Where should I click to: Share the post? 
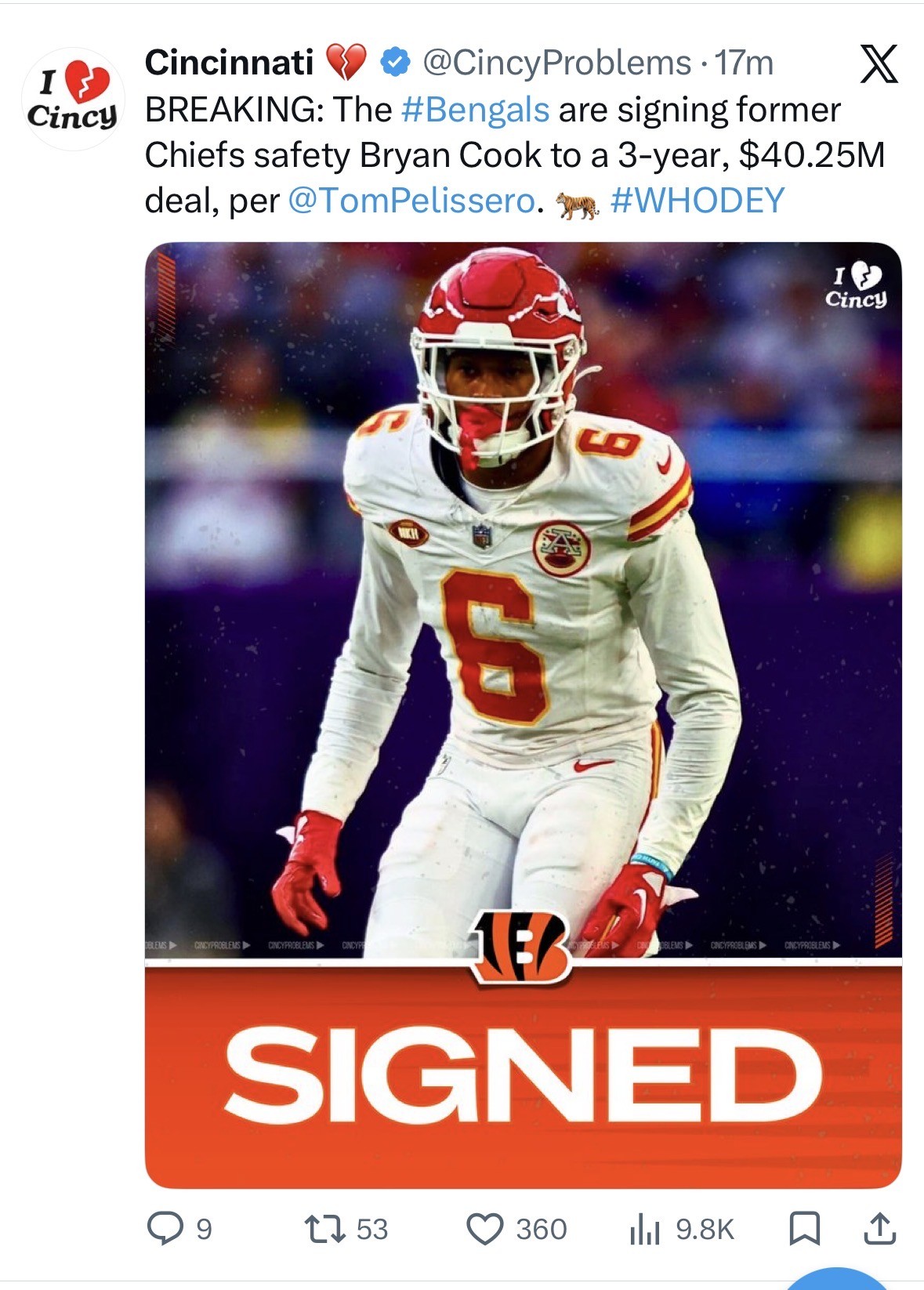(x=879, y=1228)
